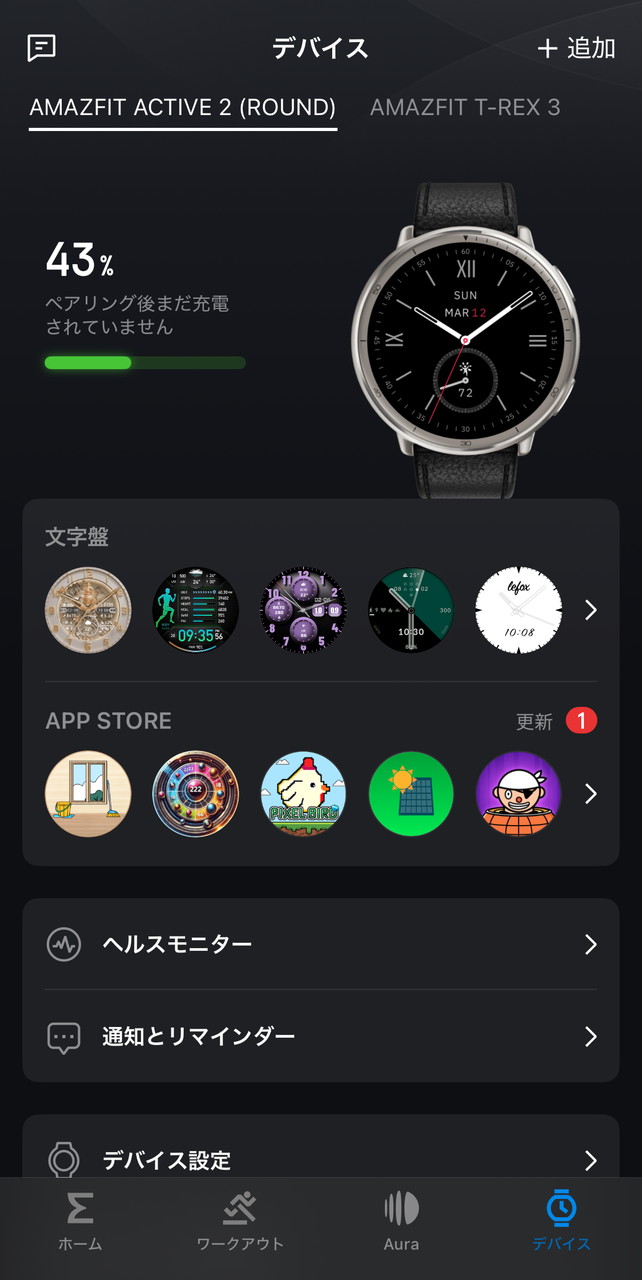Switch to the AMAZFIT T-REX 3 tab
The image size is (642, 1280).
pos(465,108)
